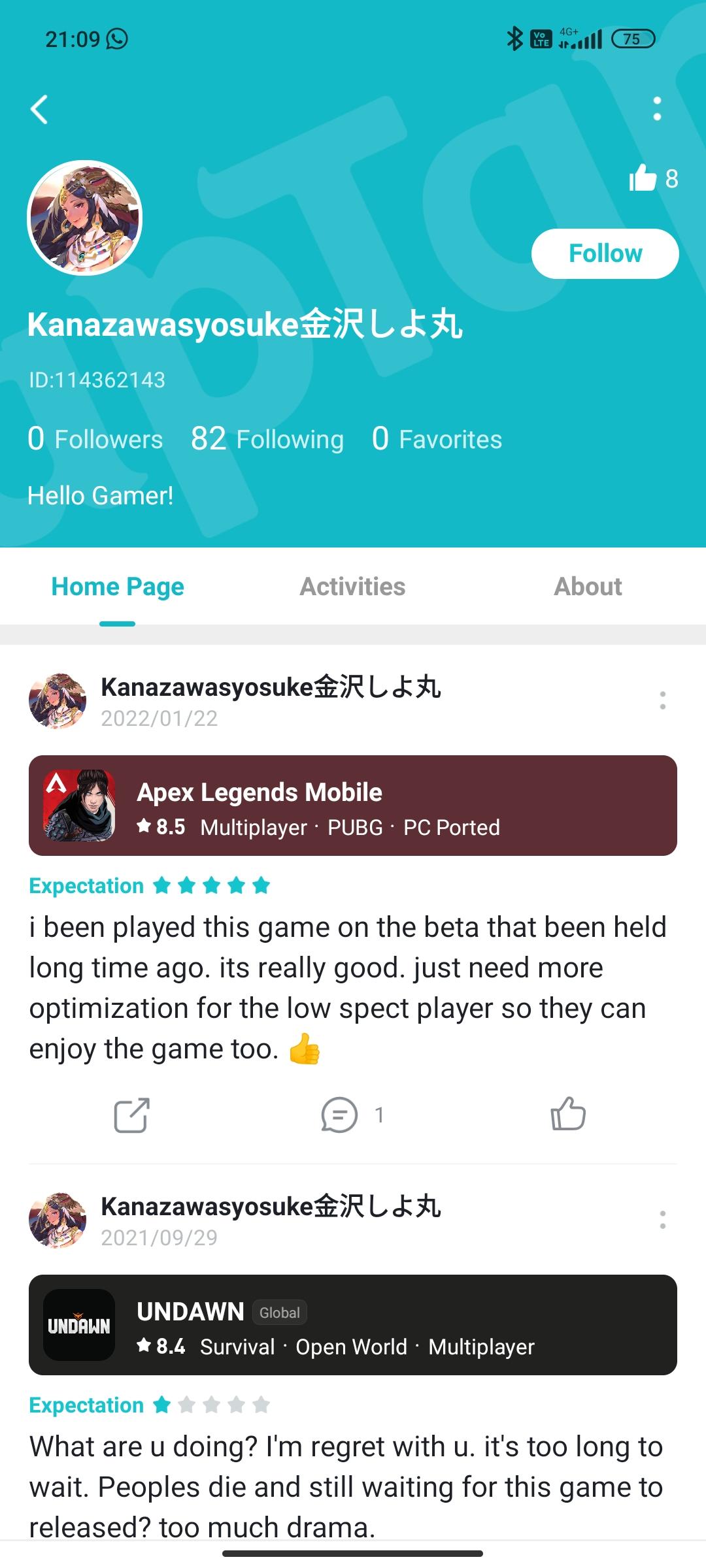Select the Home Page tab

tap(118, 587)
